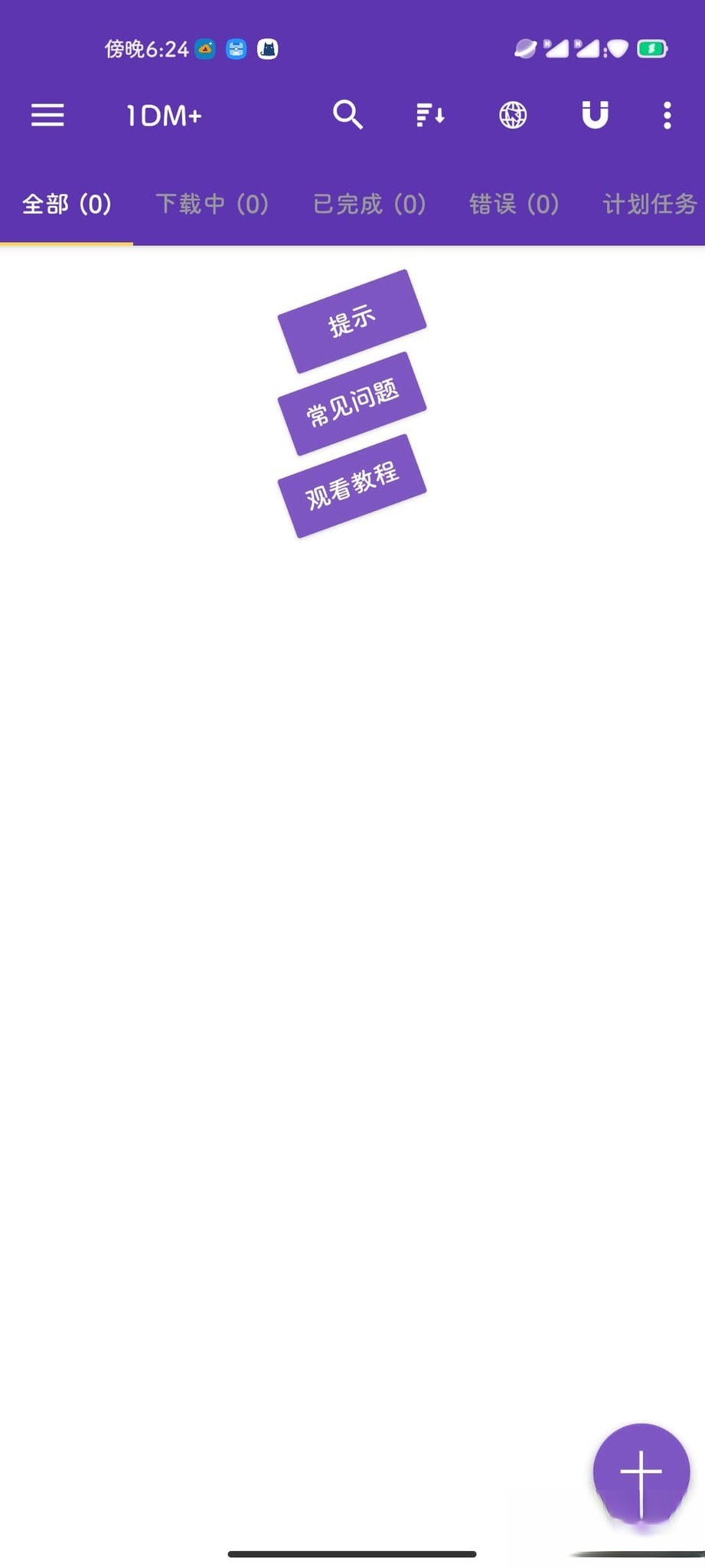Switch to the 下载中 tab

212,204
